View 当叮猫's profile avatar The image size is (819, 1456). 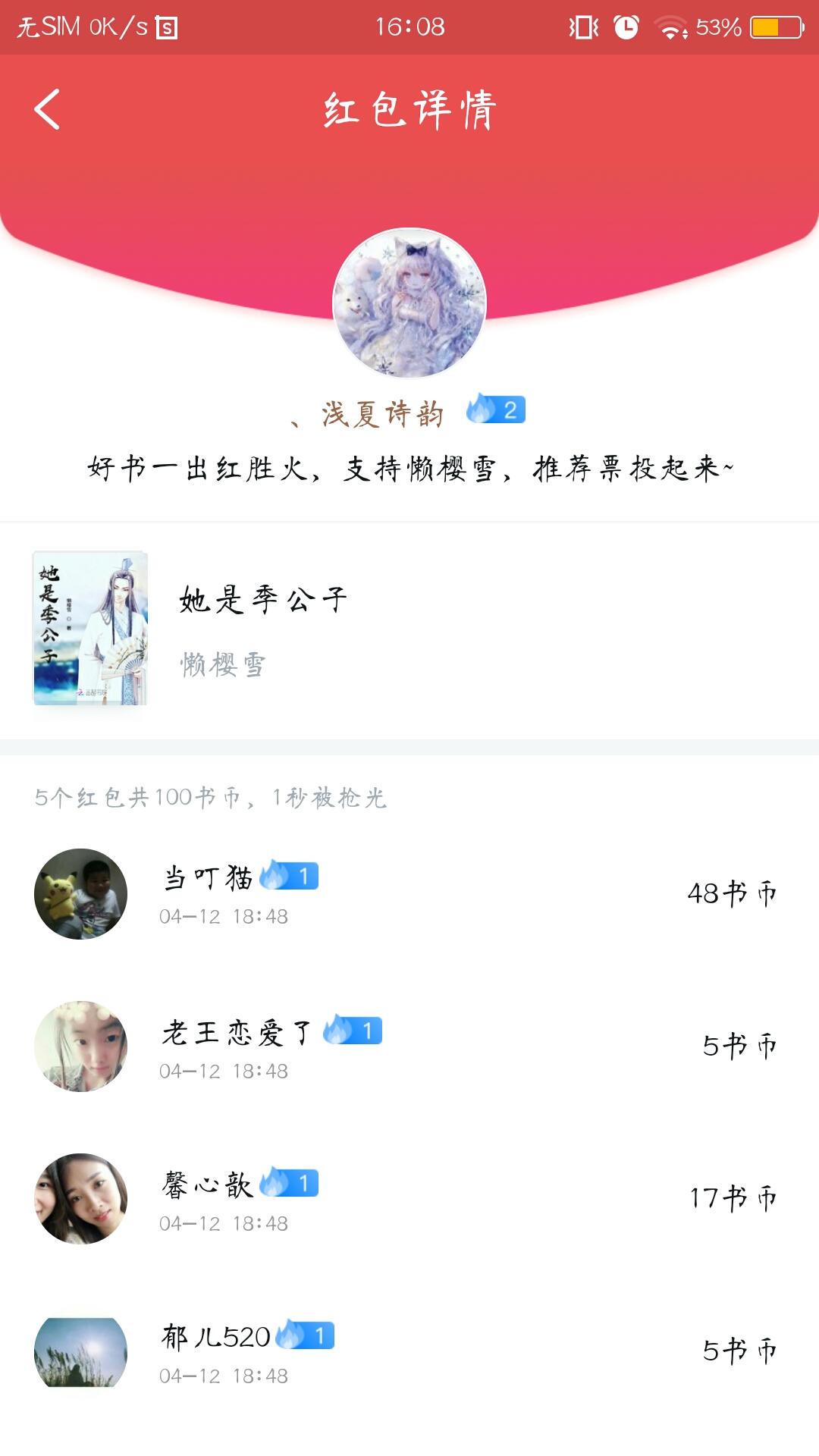tap(81, 894)
